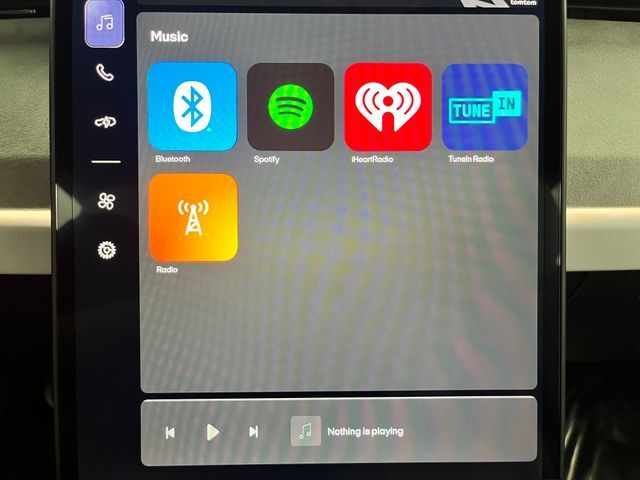Select TuneIn Radio
Image resolution: width=640 pixels, height=480 pixels.
click(x=484, y=106)
